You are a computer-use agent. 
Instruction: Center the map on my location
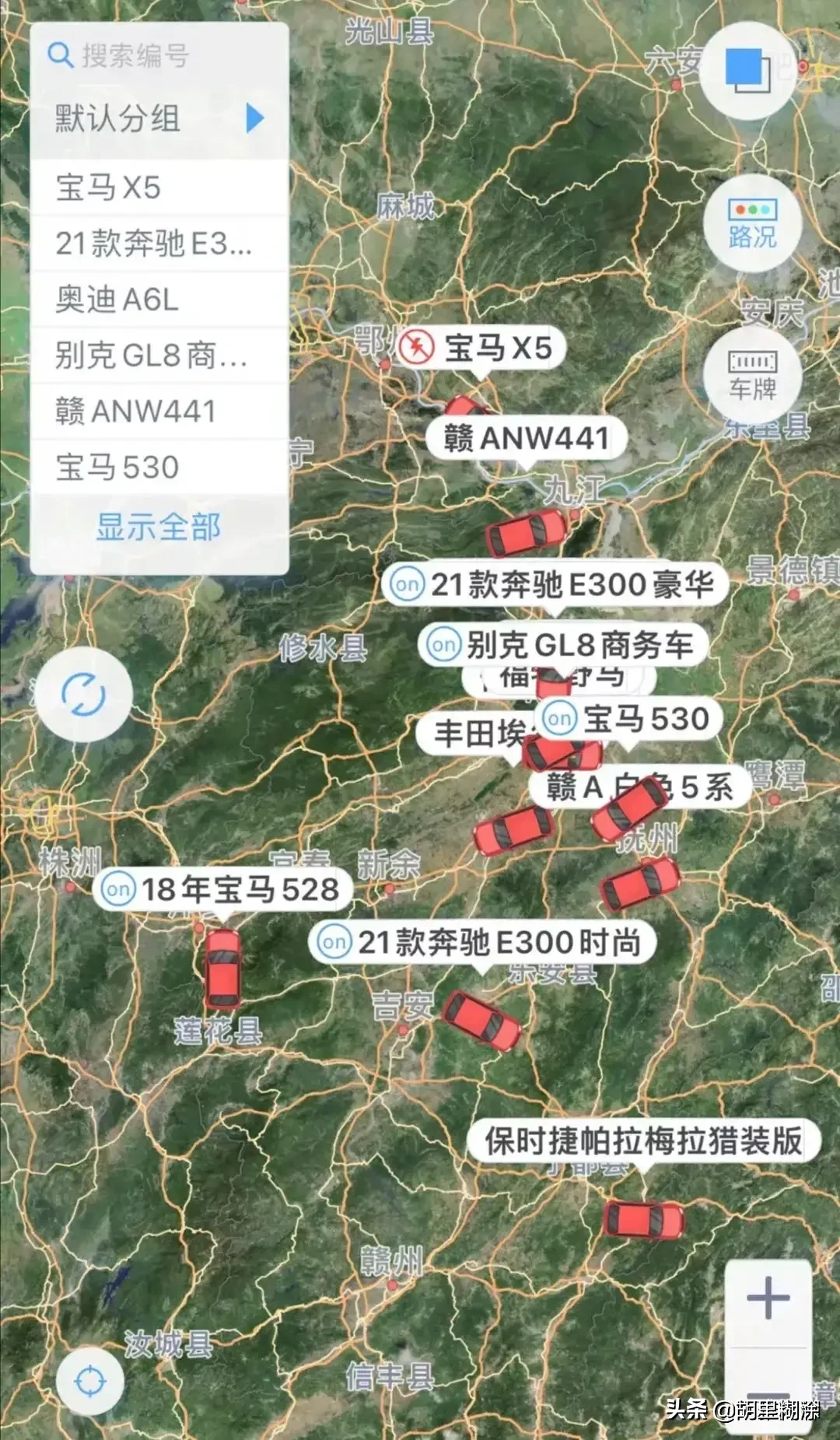pos(89,1382)
